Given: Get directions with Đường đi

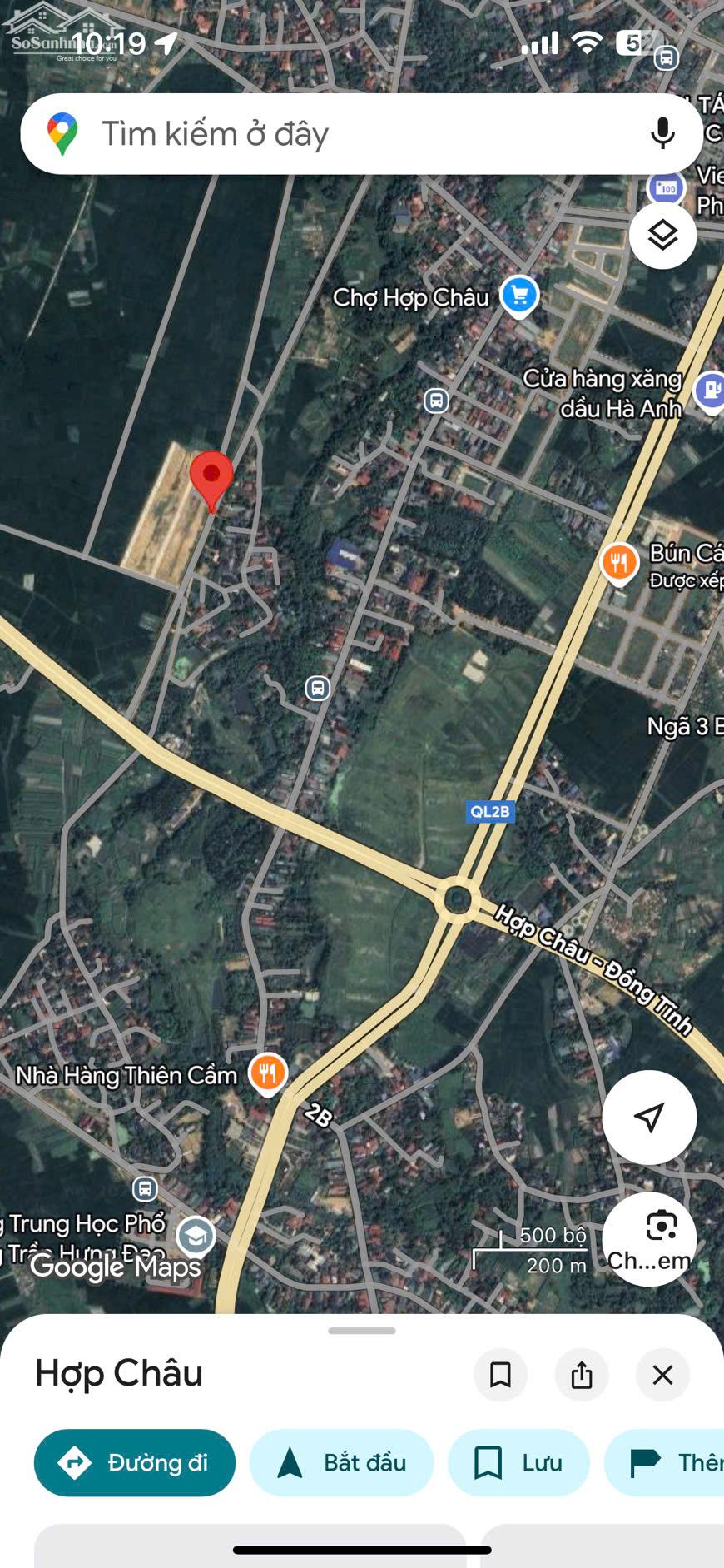Looking at the screenshot, I should tap(135, 1462).
